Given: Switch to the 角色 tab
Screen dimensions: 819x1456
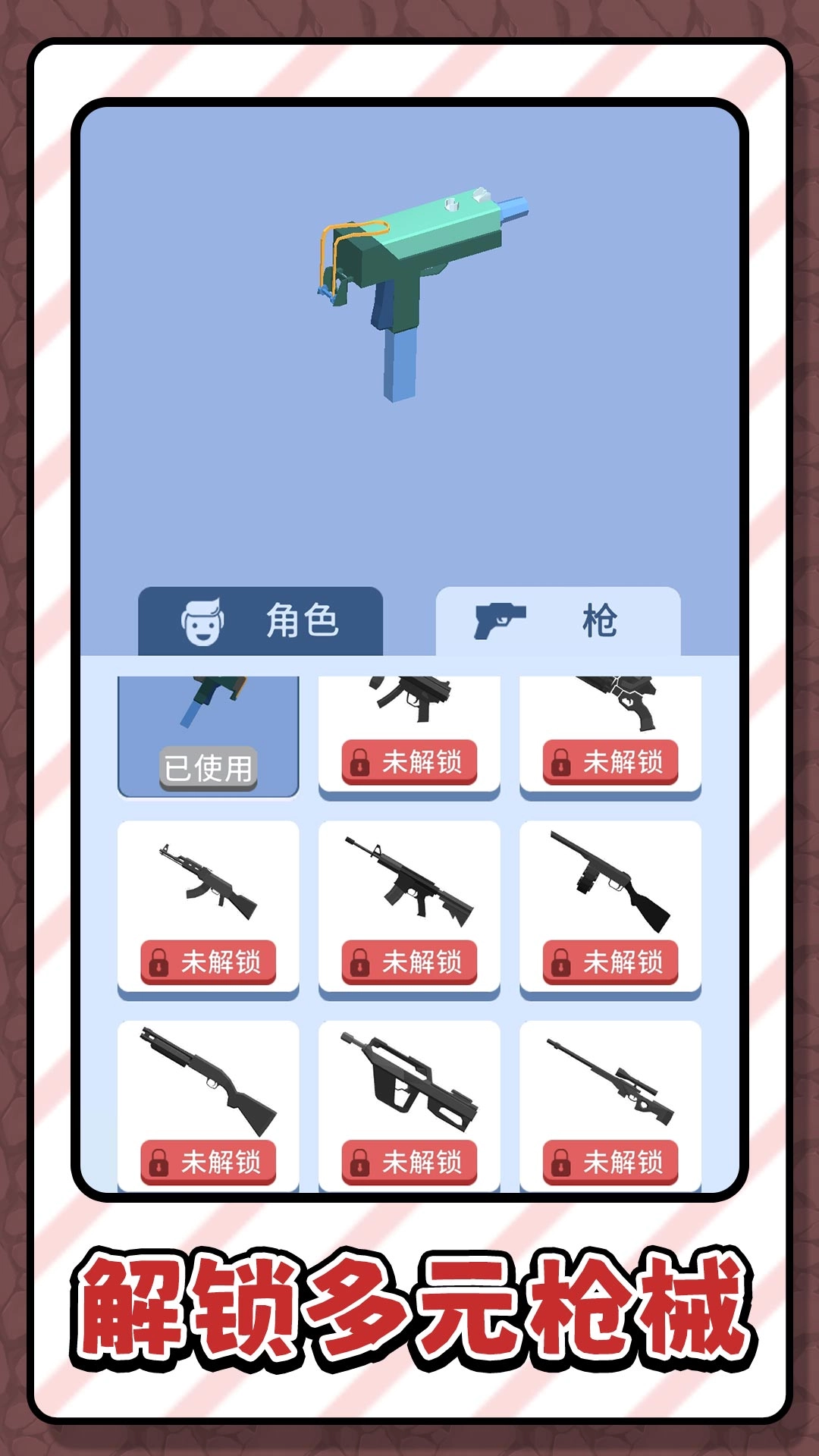Looking at the screenshot, I should point(262,619).
